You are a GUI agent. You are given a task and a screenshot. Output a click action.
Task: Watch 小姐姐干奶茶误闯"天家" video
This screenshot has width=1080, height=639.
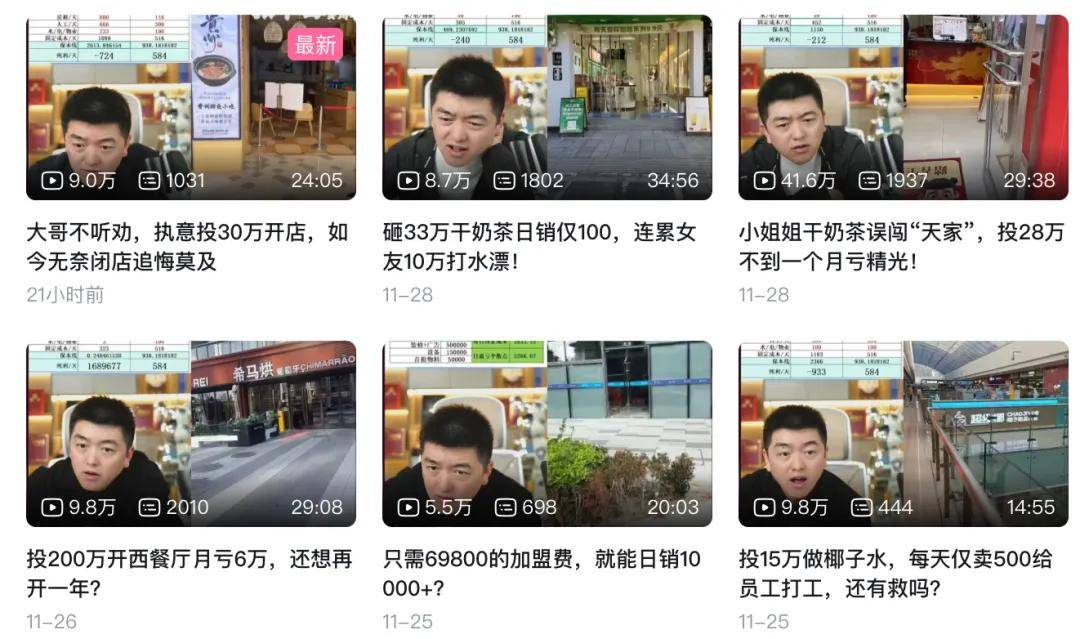(903, 107)
